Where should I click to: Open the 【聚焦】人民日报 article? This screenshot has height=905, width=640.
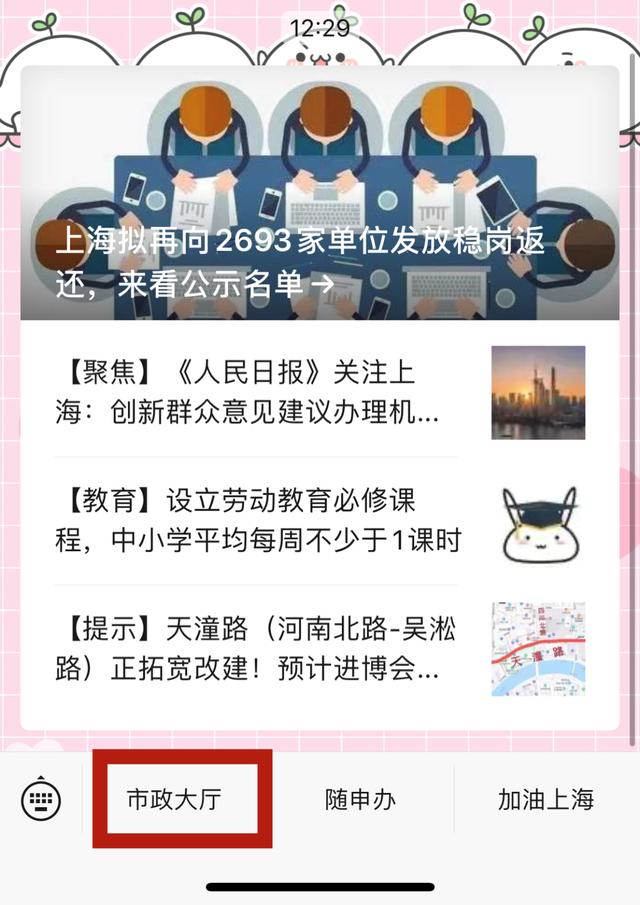pos(256,392)
